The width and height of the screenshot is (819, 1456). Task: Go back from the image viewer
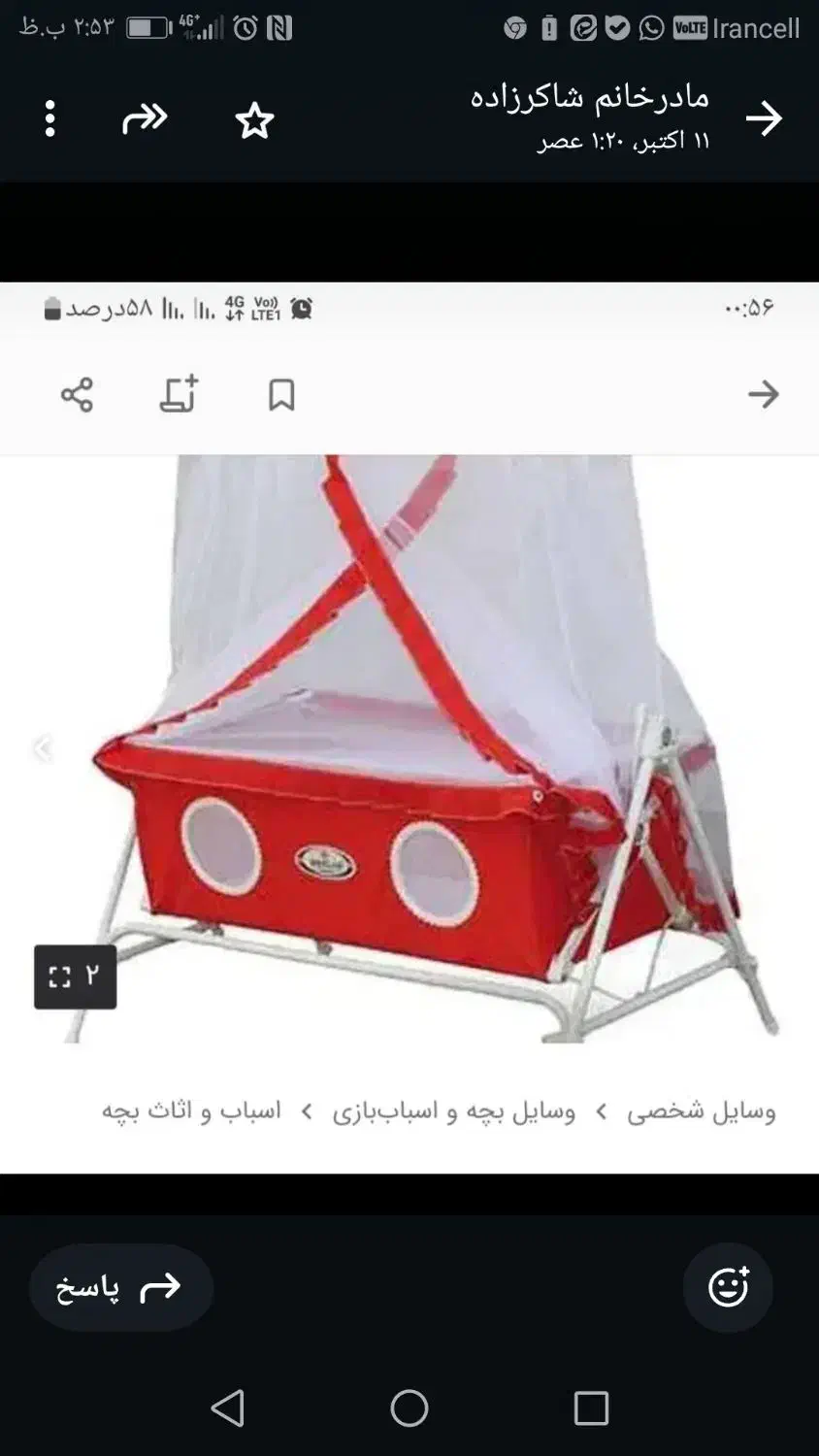(764, 118)
